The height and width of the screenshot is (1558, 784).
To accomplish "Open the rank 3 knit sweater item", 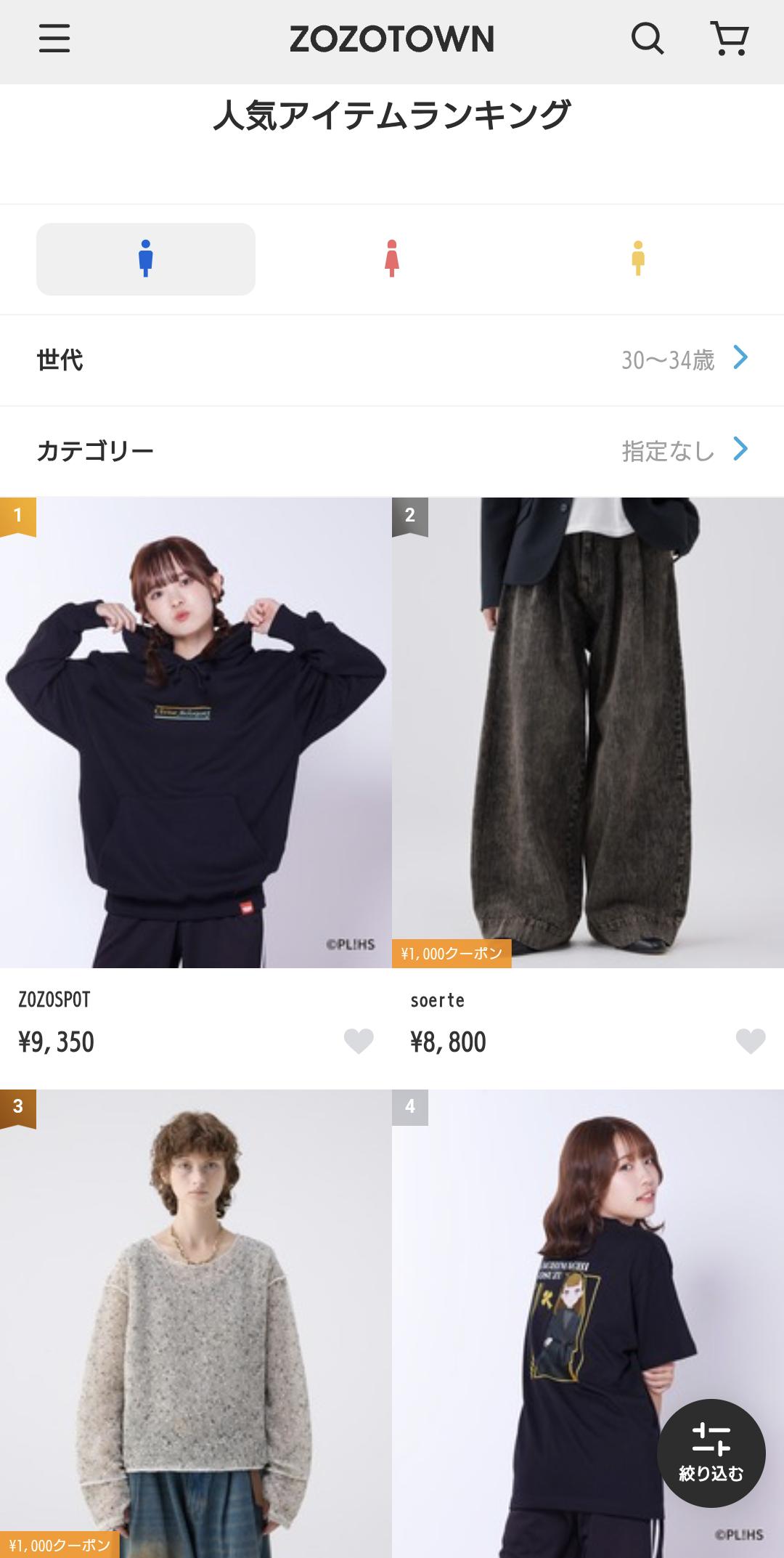I will [196, 1322].
